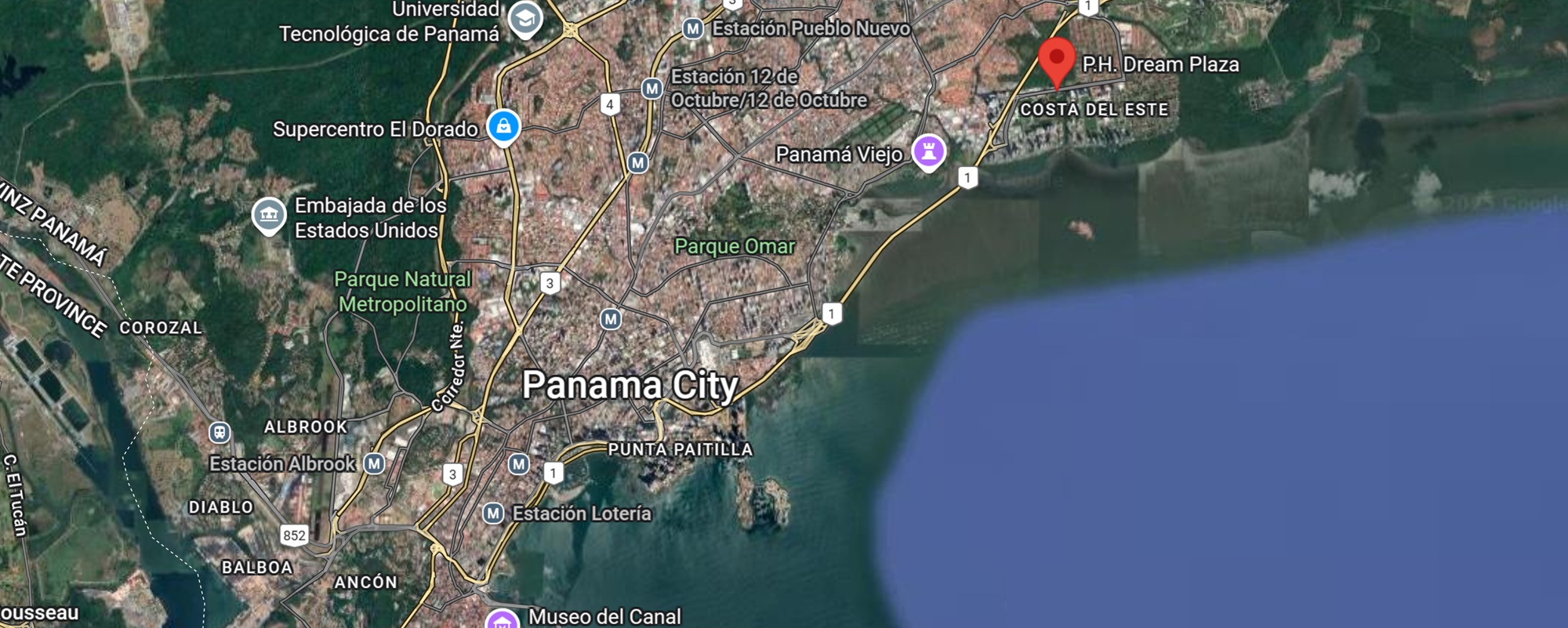The height and width of the screenshot is (628, 1568).
Task: Select Estación Lotería metro marker
Action: click(492, 514)
